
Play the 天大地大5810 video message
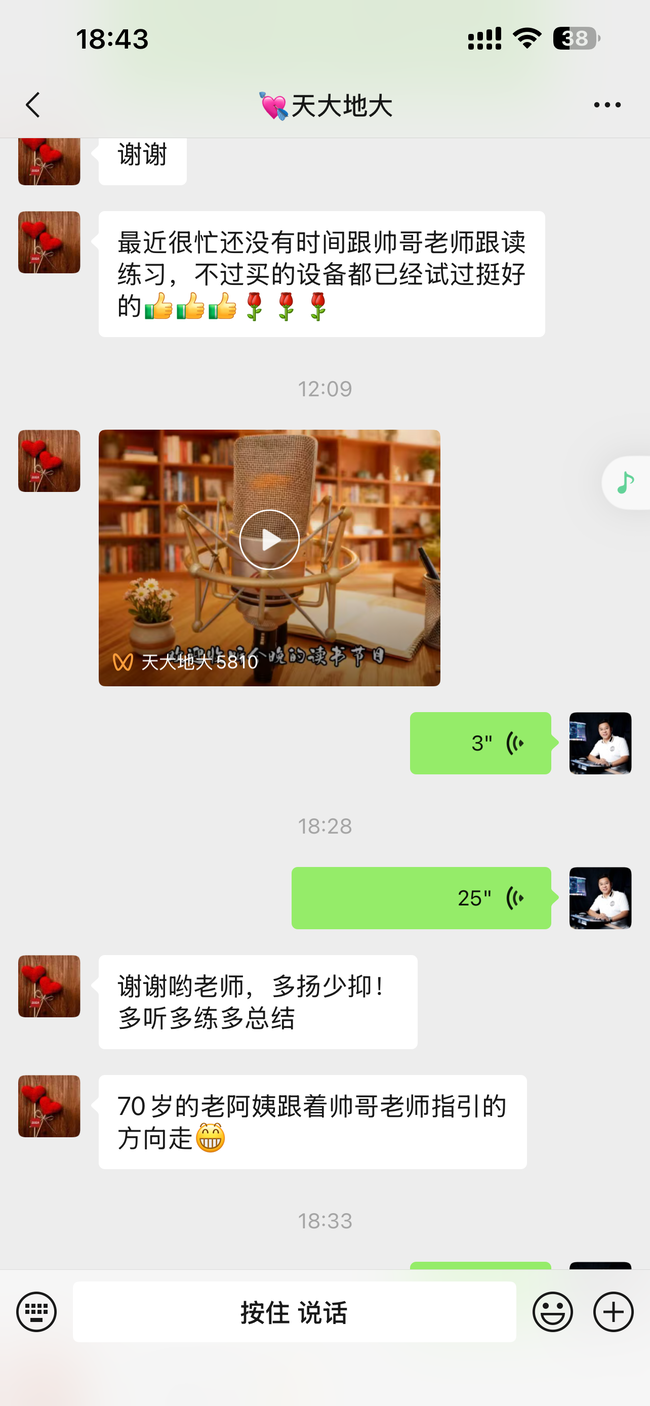coord(269,540)
